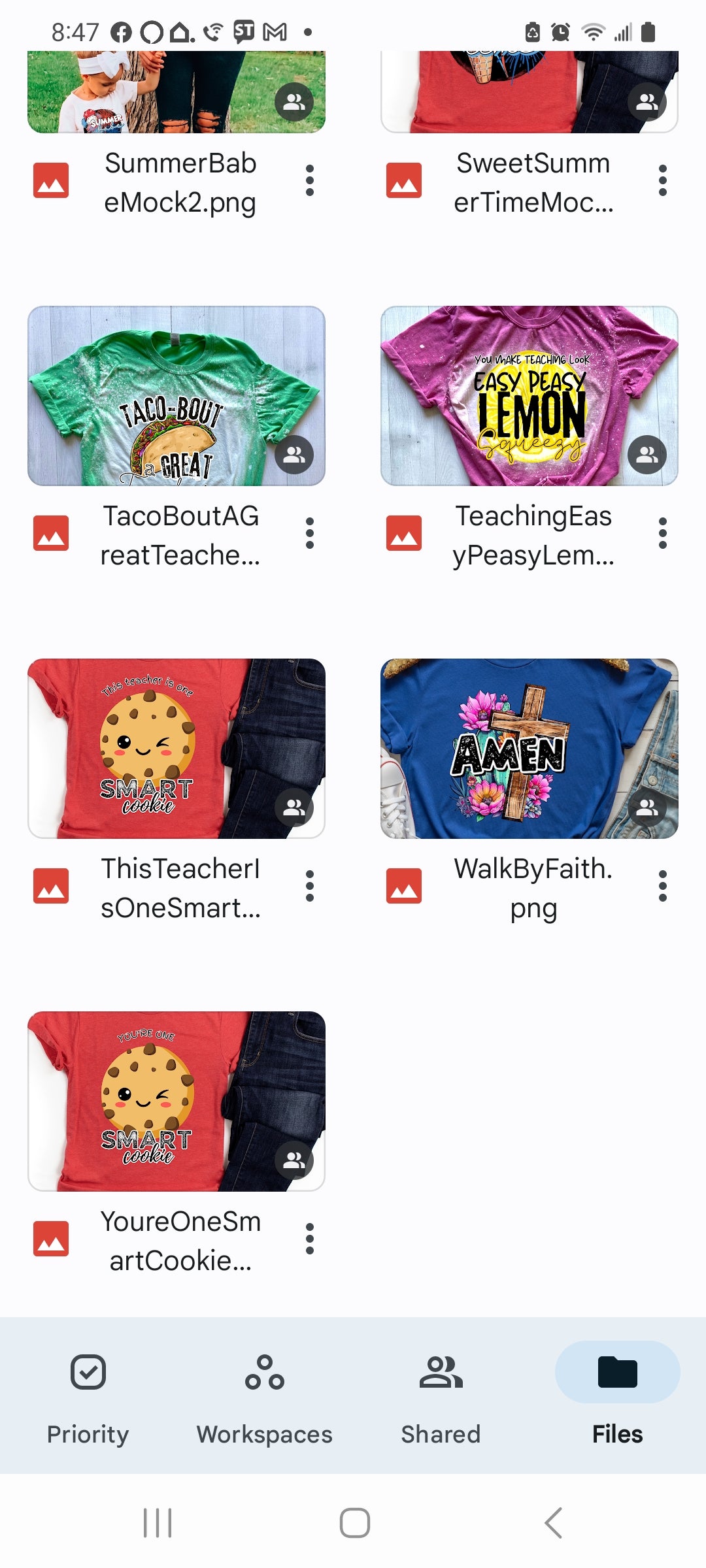Image resolution: width=706 pixels, height=1568 pixels.
Task: Go back using the system back button
Action: tap(553, 1523)
